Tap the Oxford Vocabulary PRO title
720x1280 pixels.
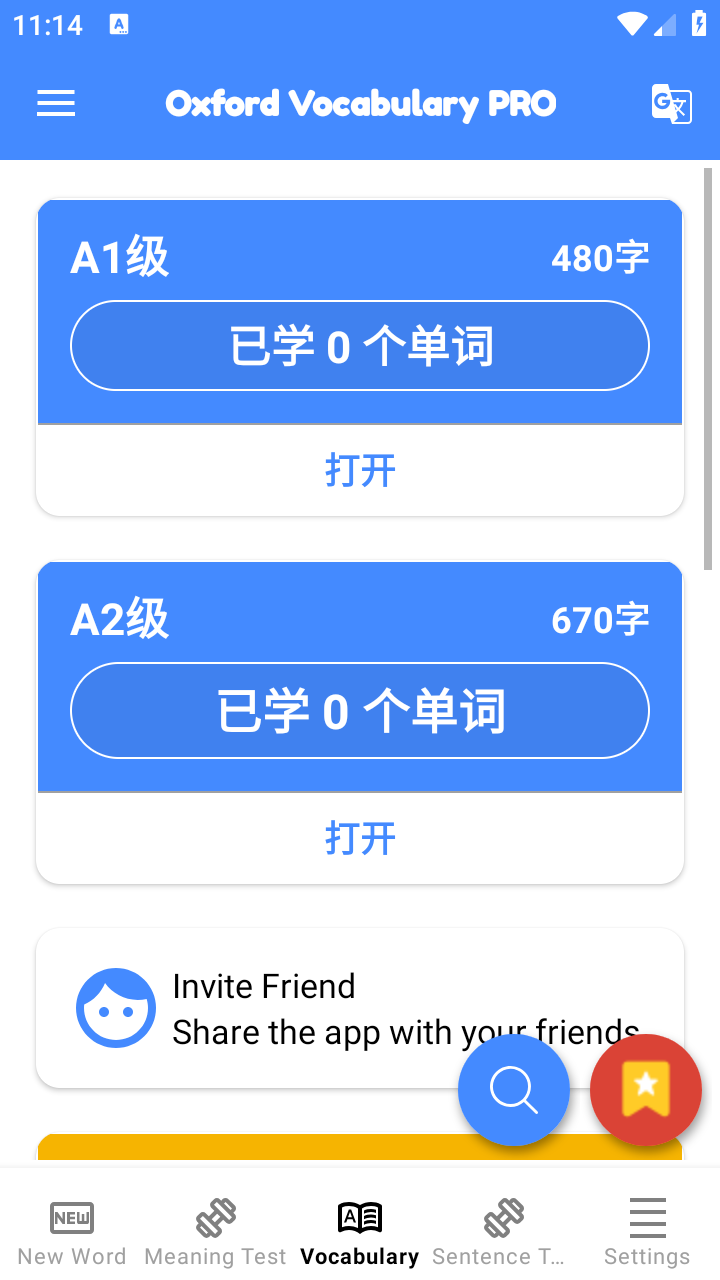click(360, 103)
